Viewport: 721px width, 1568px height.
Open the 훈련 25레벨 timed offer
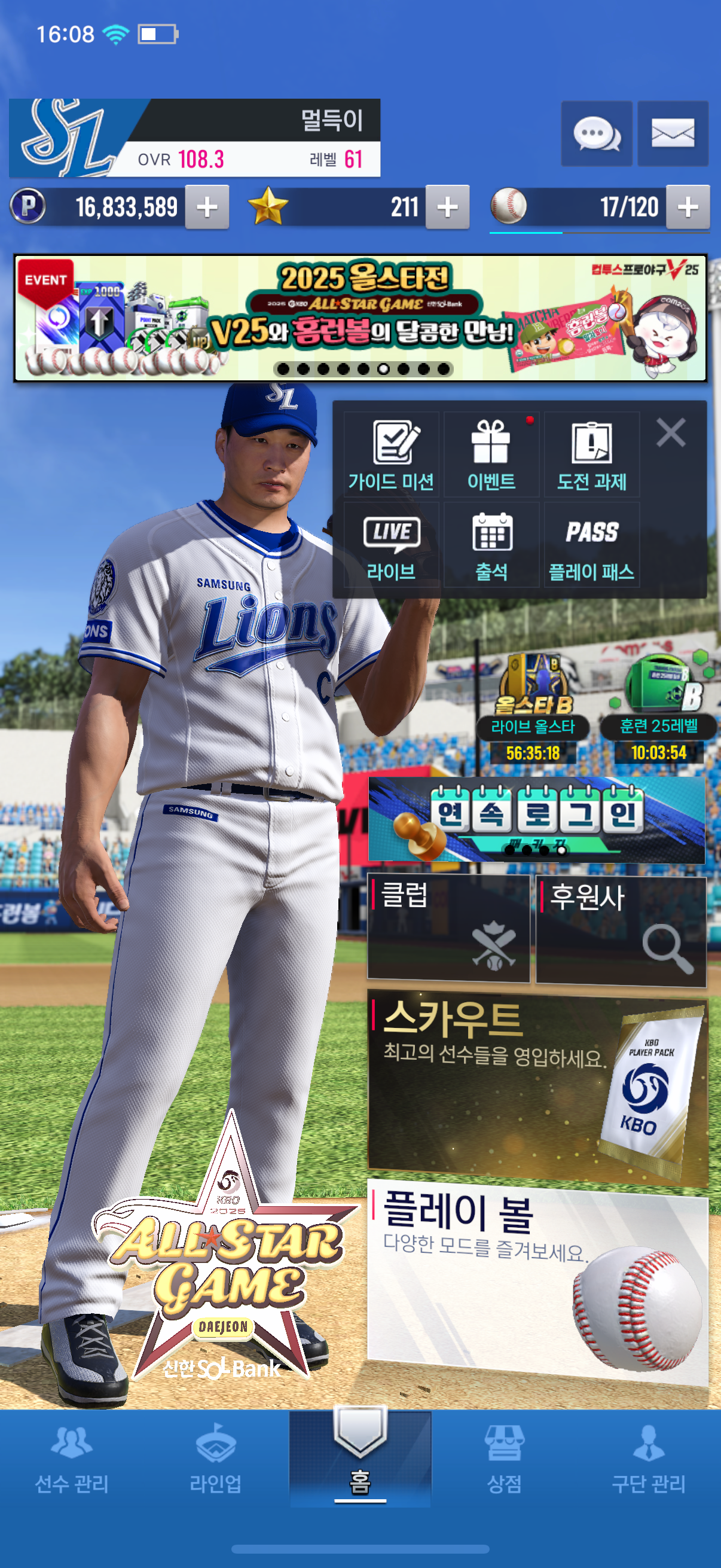658,709
